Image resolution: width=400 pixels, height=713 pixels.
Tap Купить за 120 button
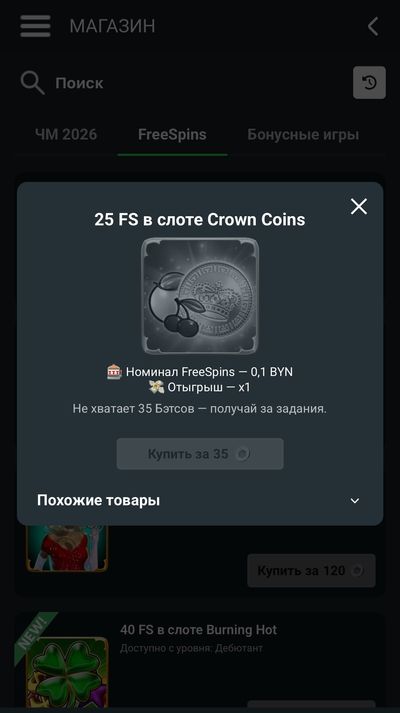click(x=311, y=570)
